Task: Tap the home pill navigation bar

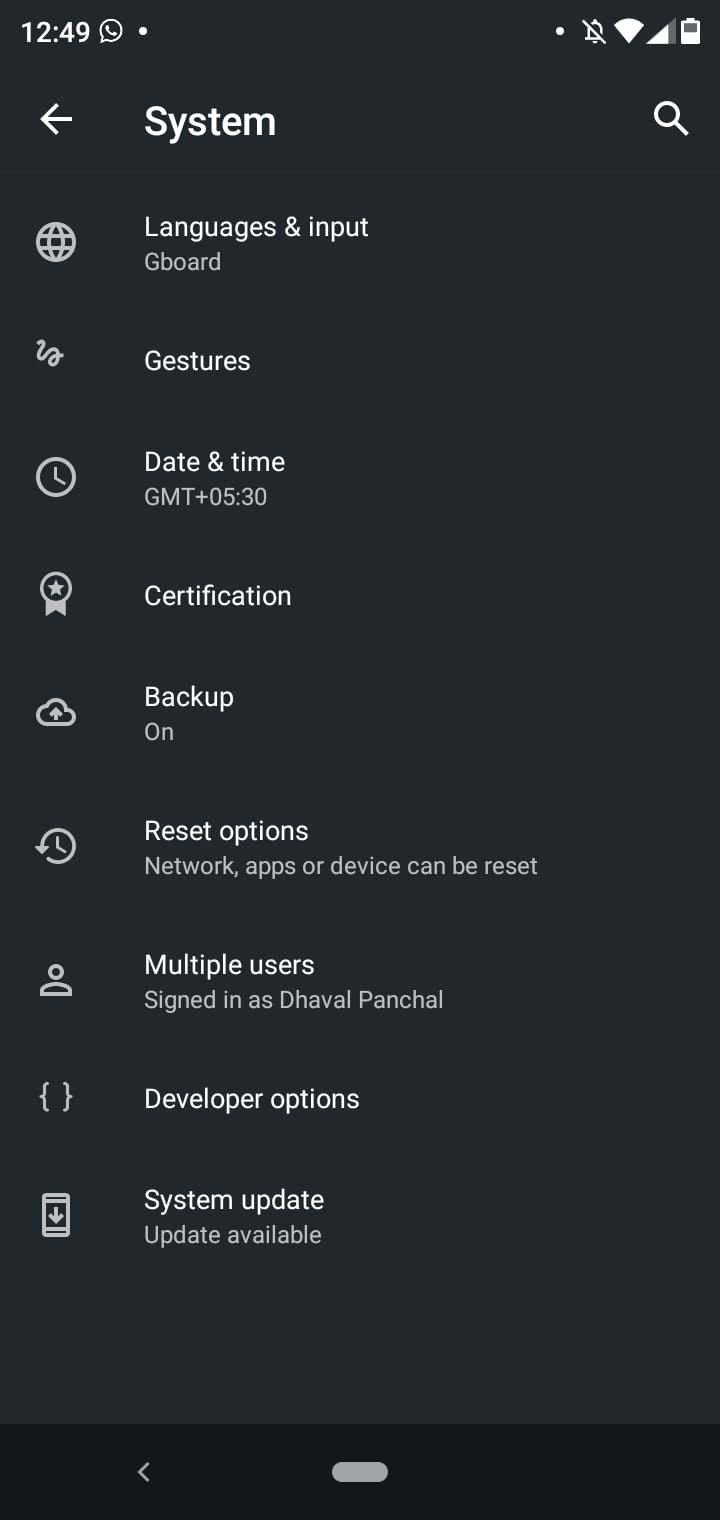Action: (x=360, y=1471)
